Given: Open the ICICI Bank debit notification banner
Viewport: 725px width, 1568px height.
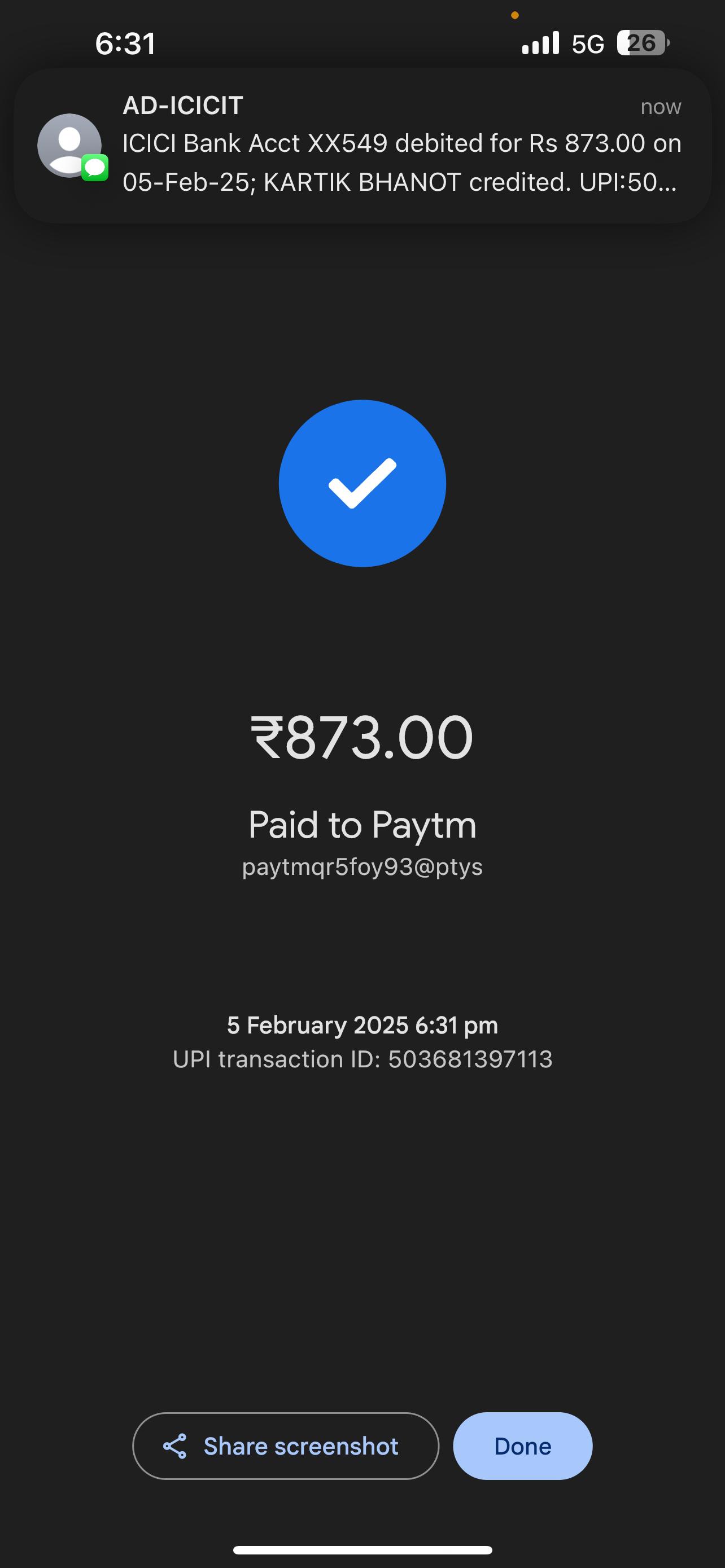Looking at the screenshot, I should [x=363, y=145].
